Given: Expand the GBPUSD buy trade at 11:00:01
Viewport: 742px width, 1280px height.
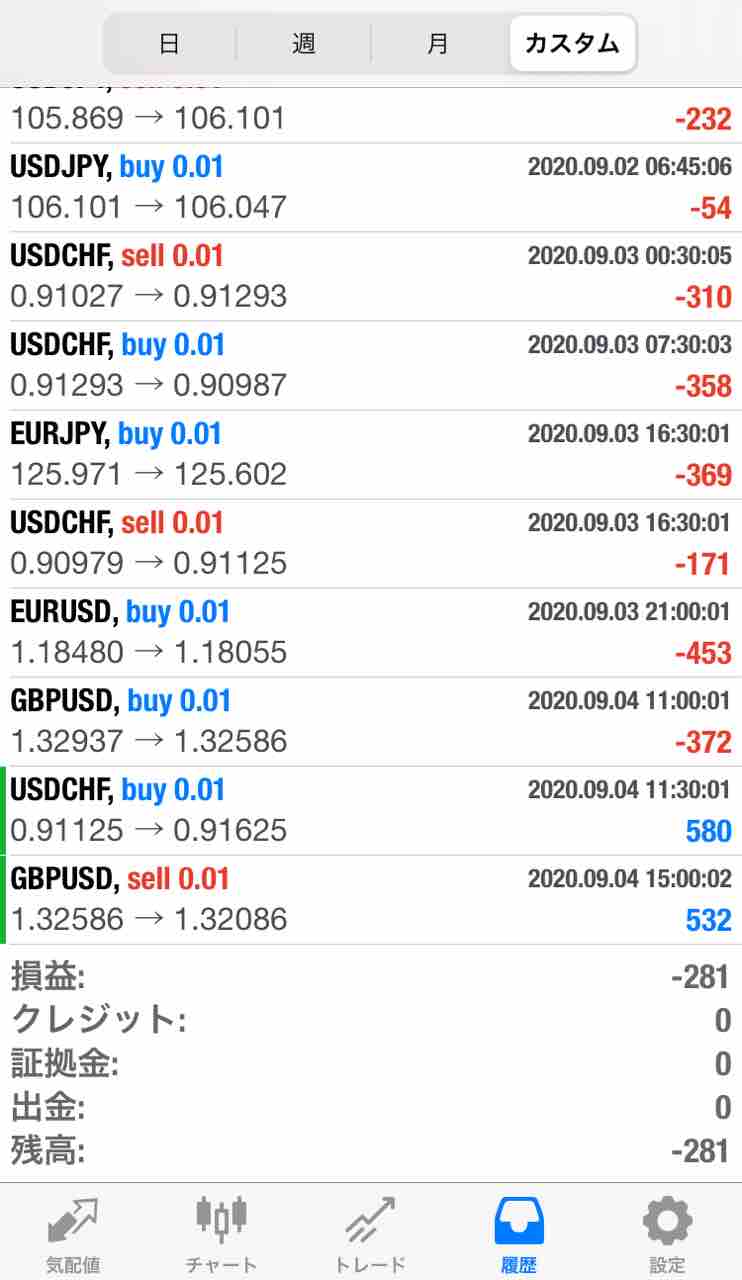Looking at the screenshot, I should tap(370, 722).
